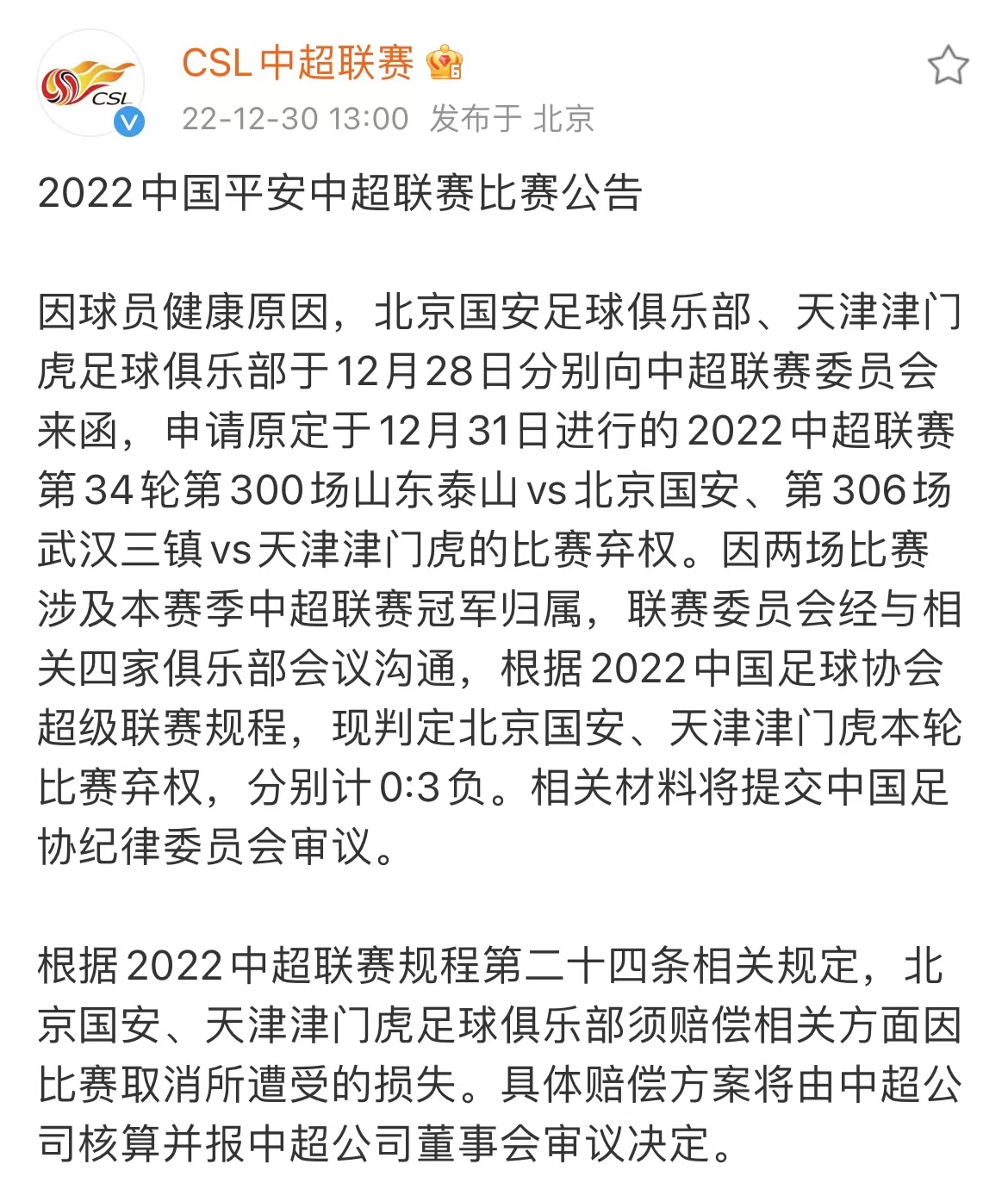Open the CSL中超联赛 profile avatar
Viewport: 1008px width, 1189px height.
(90, 84)
